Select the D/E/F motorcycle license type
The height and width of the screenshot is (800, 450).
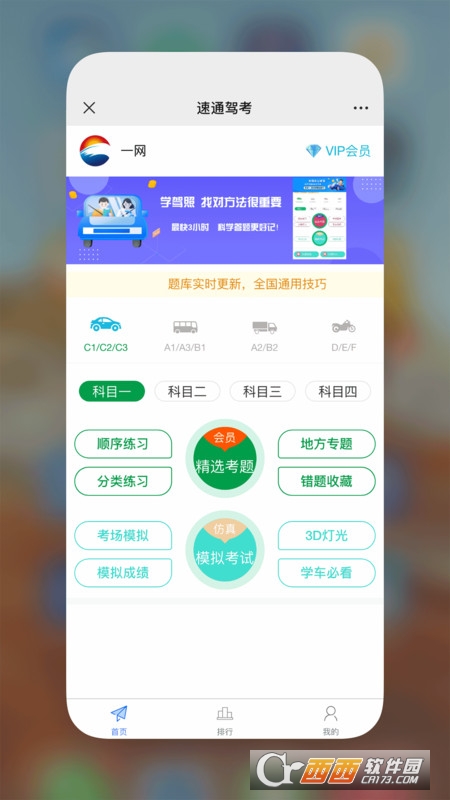pyautogui.click(x=343, y=334)
